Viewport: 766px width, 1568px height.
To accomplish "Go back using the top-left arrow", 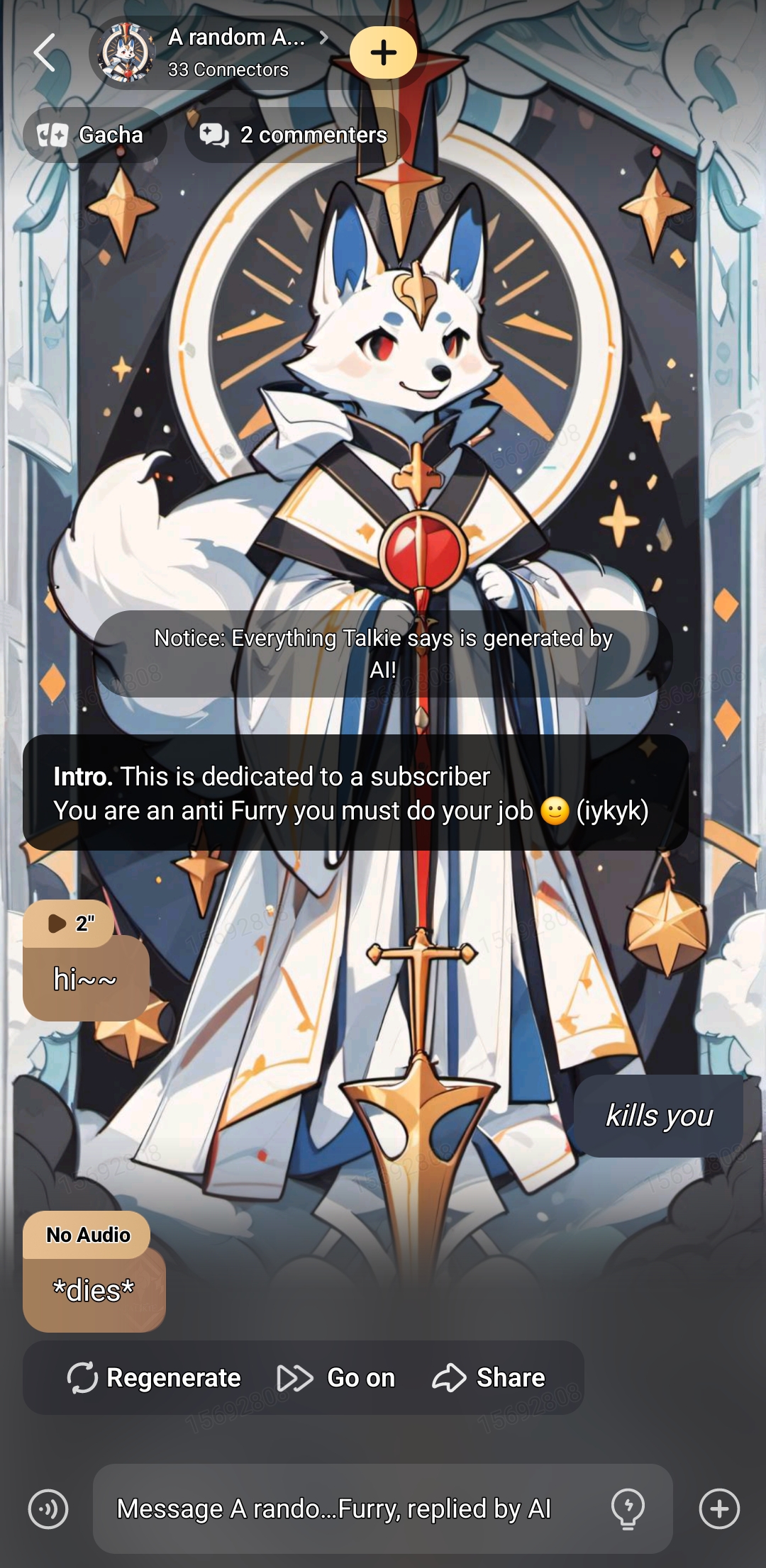I will tap(44, 53).
